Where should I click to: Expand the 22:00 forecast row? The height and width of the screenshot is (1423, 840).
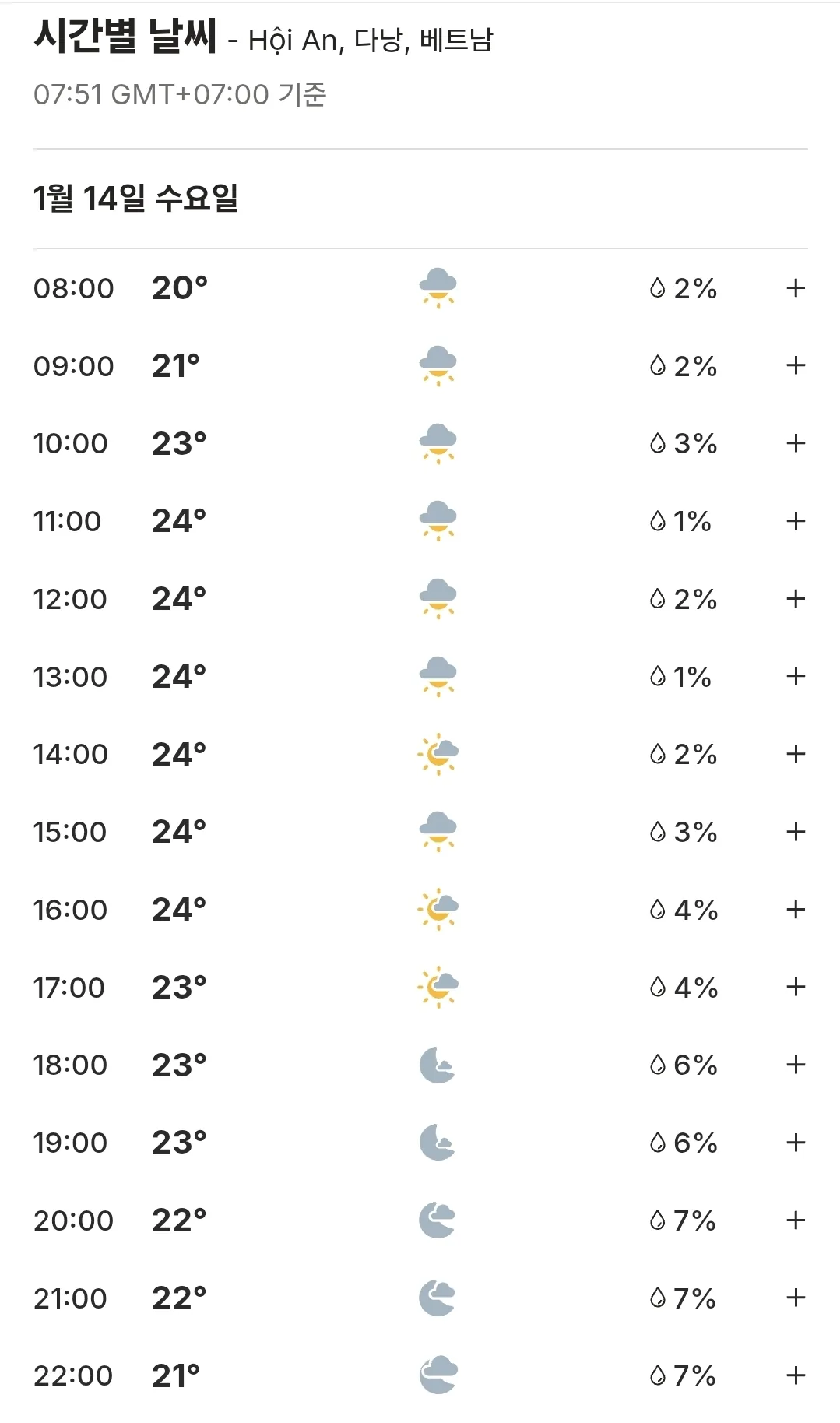(795, 1375)
